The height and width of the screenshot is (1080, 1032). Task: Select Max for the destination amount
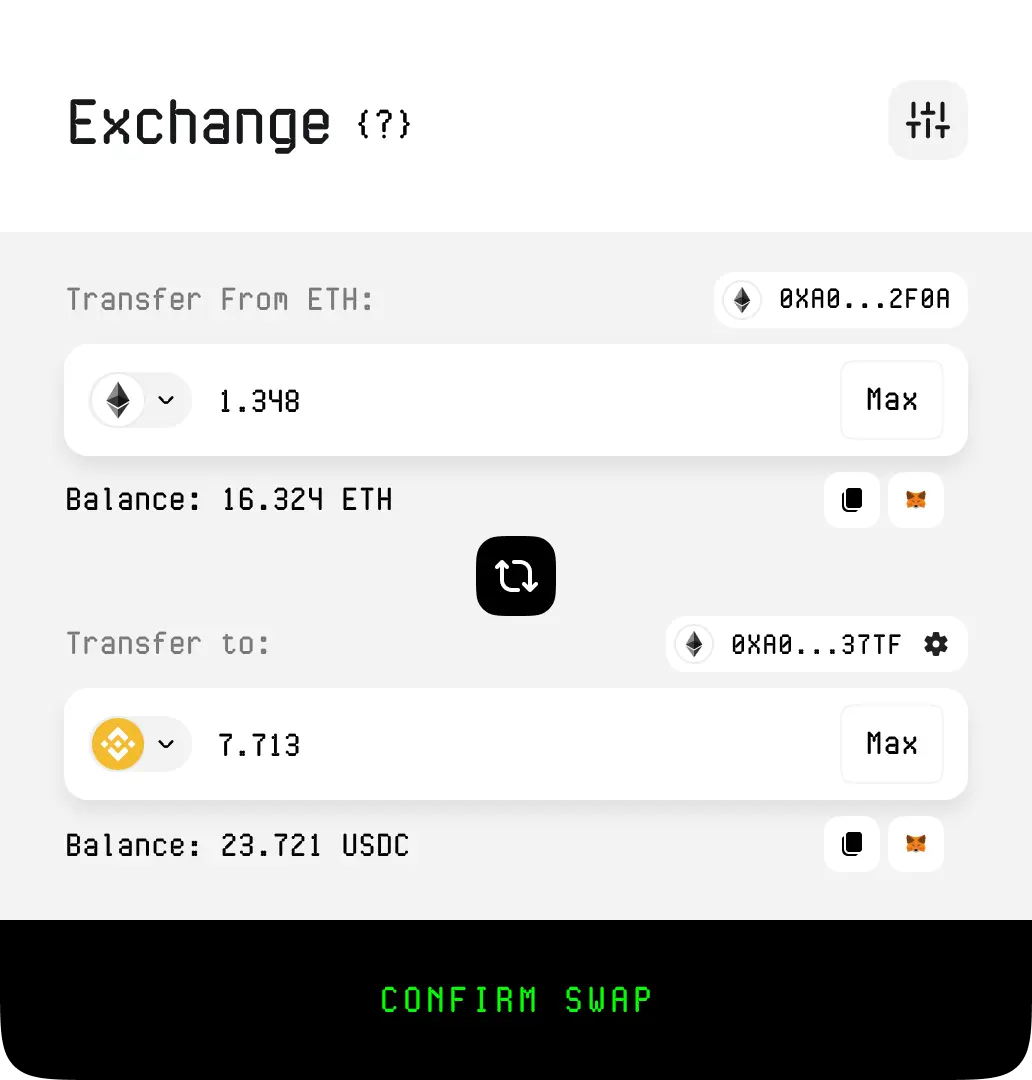tap(891, 744)
